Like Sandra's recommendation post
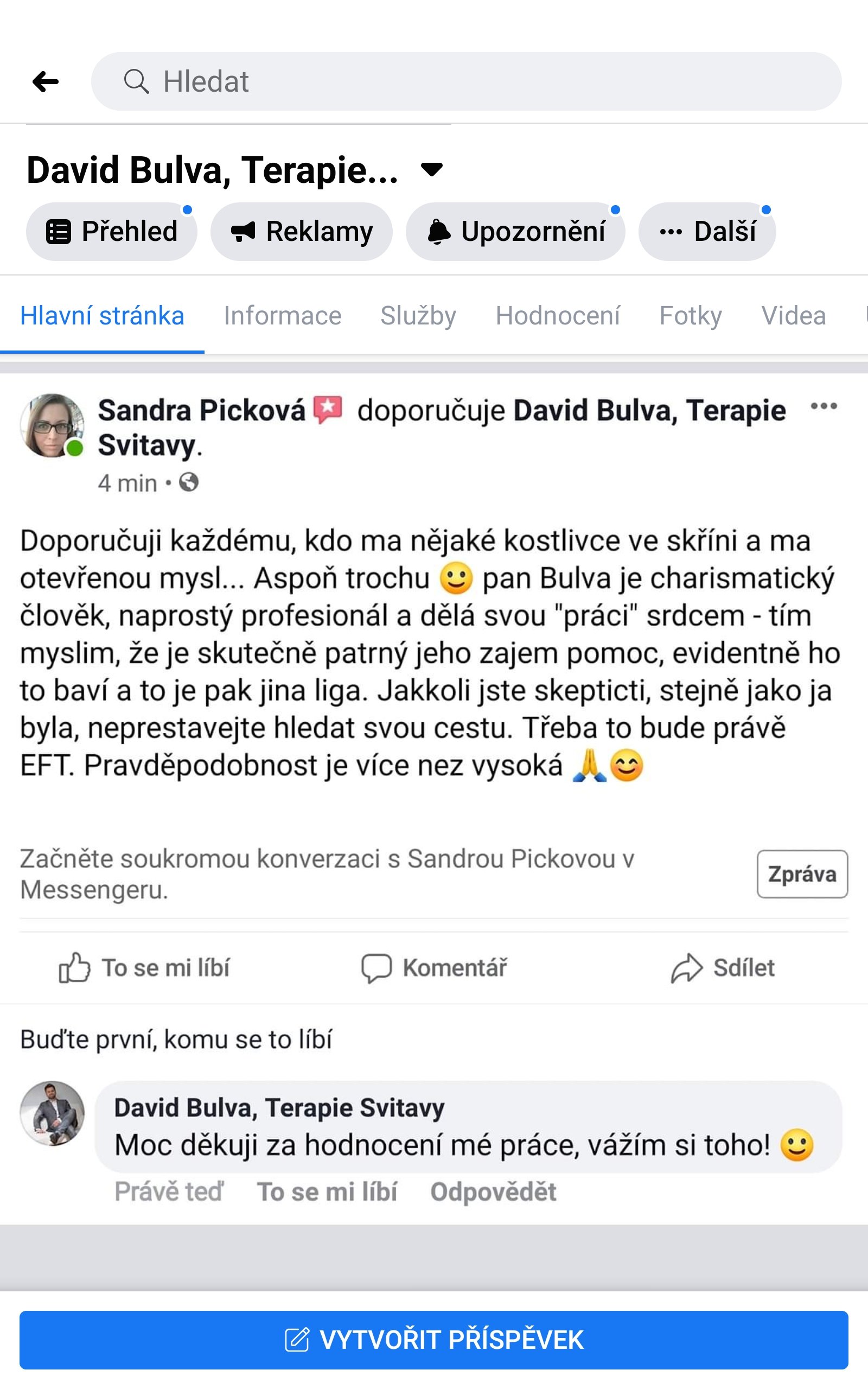The height and width of the screenshot is (1389, 868). [144, 968]
